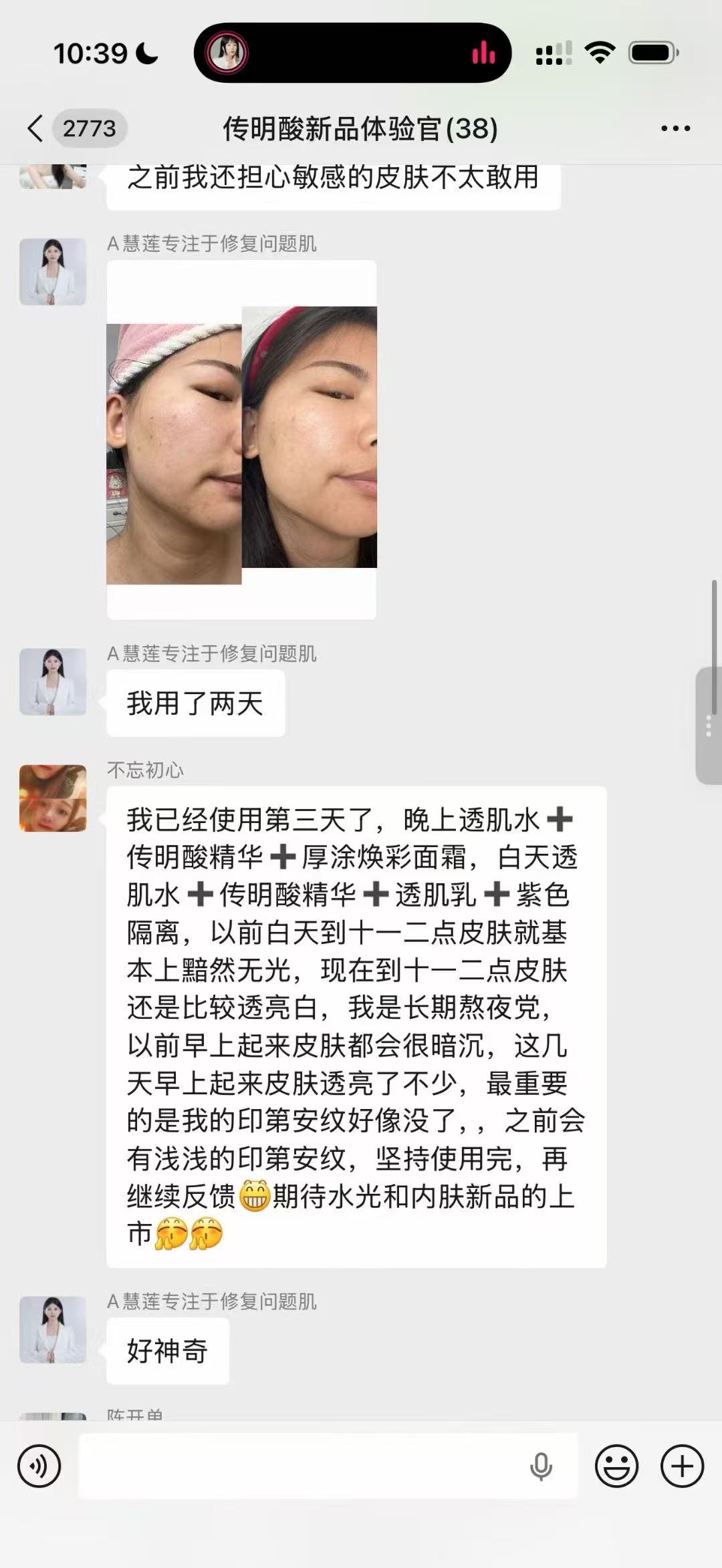
Task: Switch to voice message input
Action: pos(39,1466)
